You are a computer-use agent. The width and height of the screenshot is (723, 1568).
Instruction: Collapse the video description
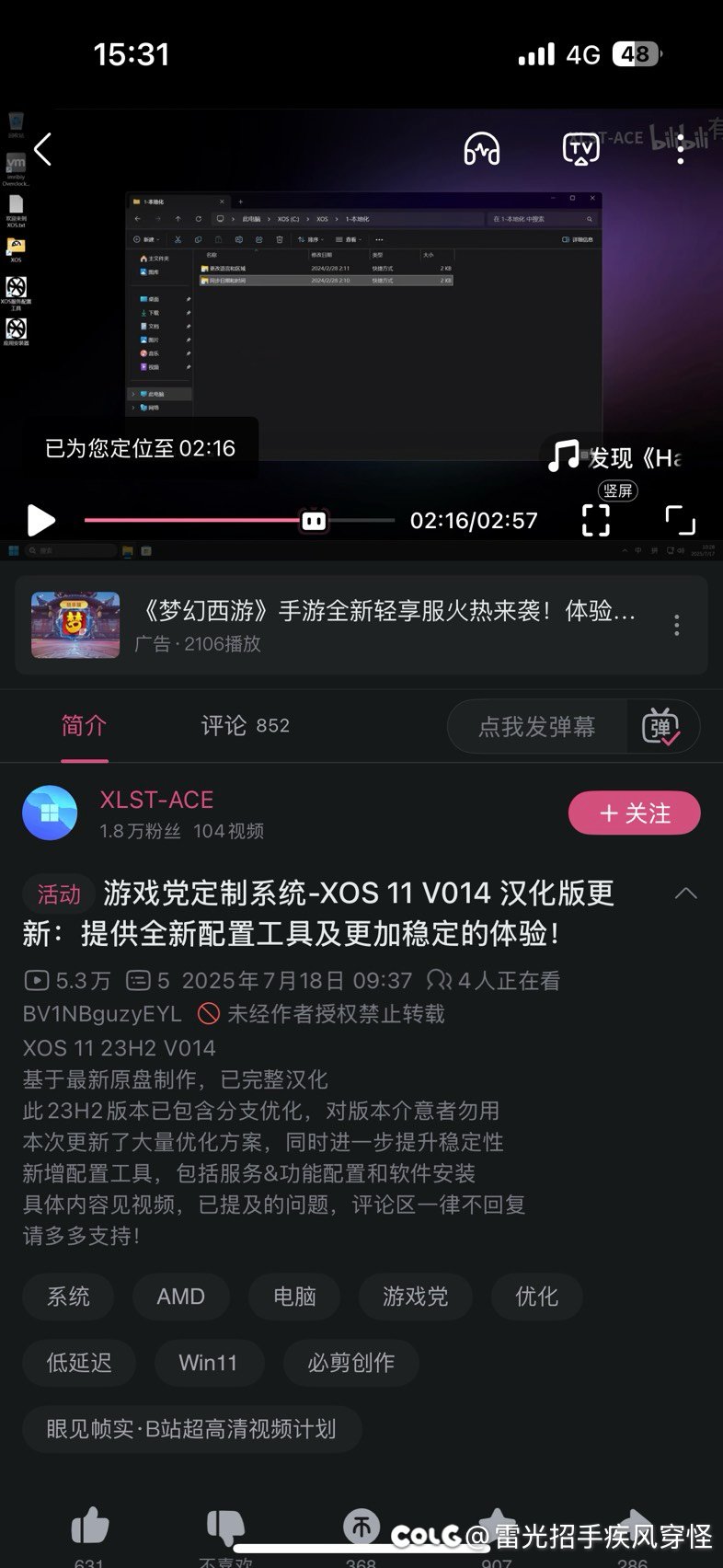[x=685, y=894]
